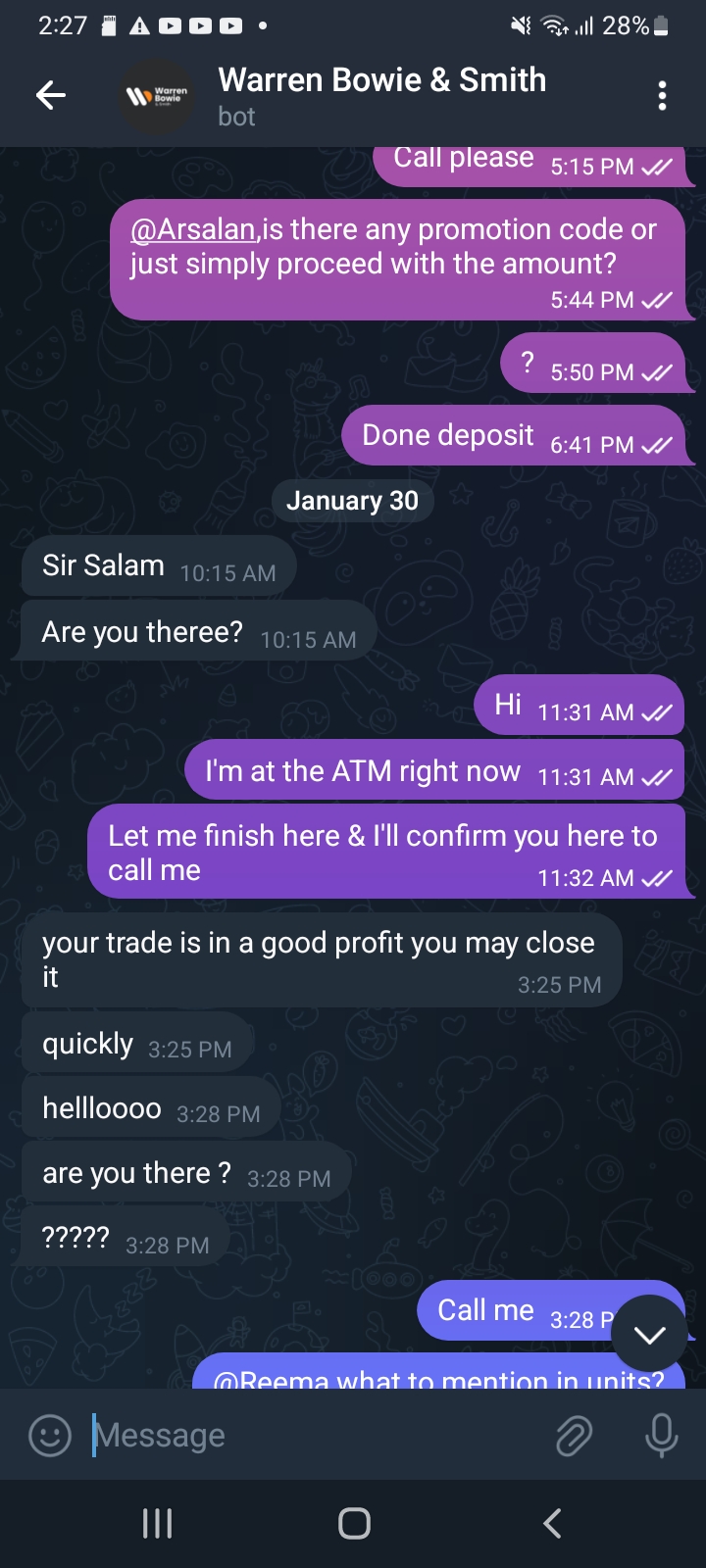
Task: Focus the Message input field
Action: coord(314,1436)
